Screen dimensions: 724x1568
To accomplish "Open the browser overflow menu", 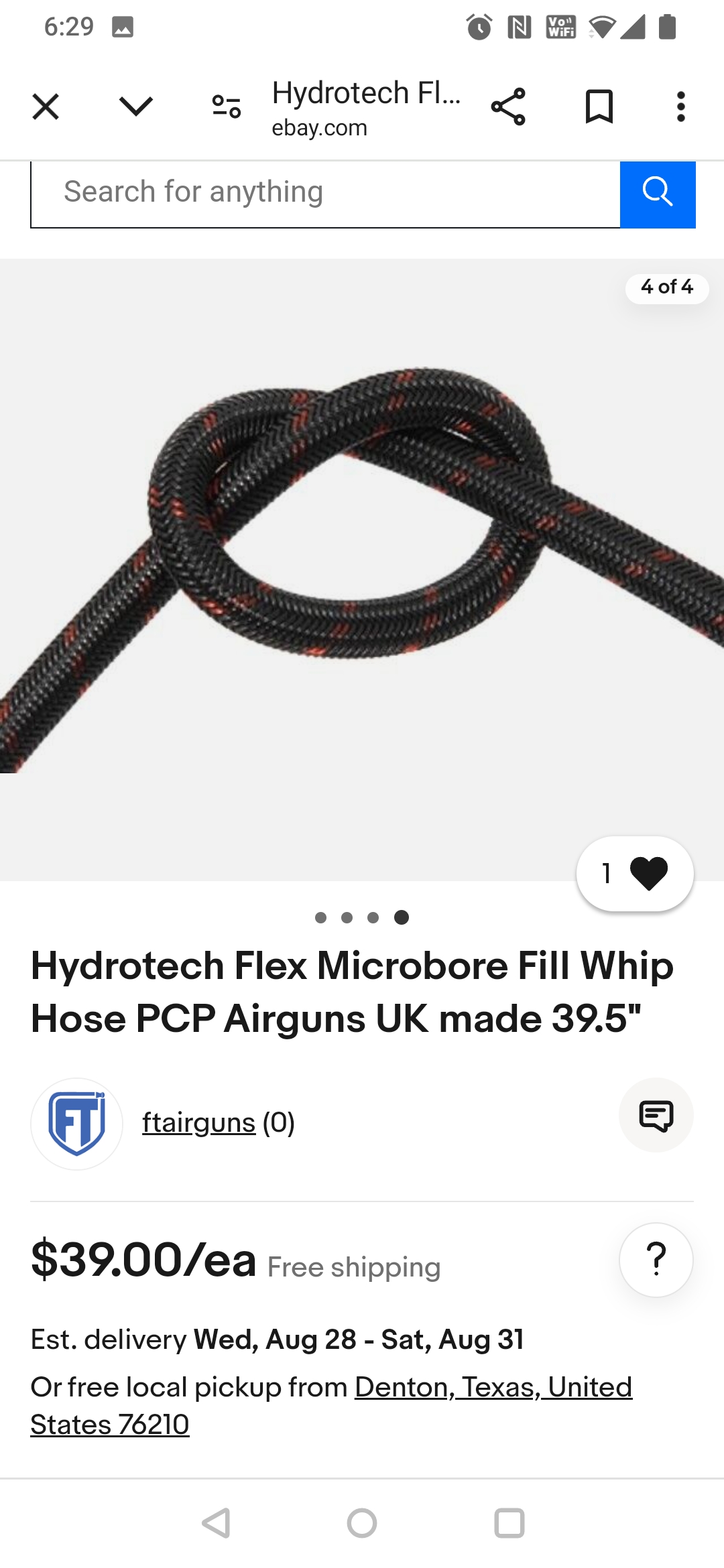I will pos(680,107).
